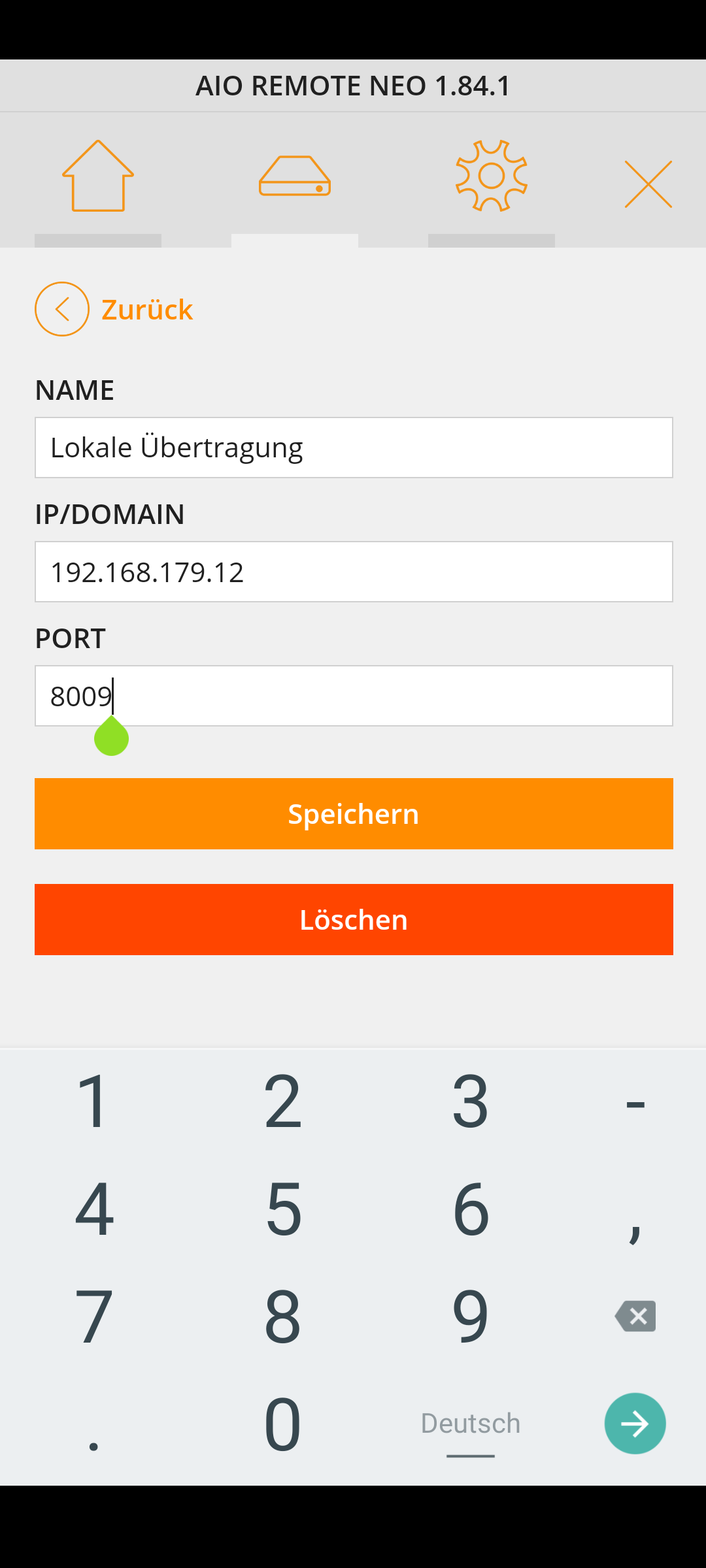Close the menu with the X icon

(648, 184)
